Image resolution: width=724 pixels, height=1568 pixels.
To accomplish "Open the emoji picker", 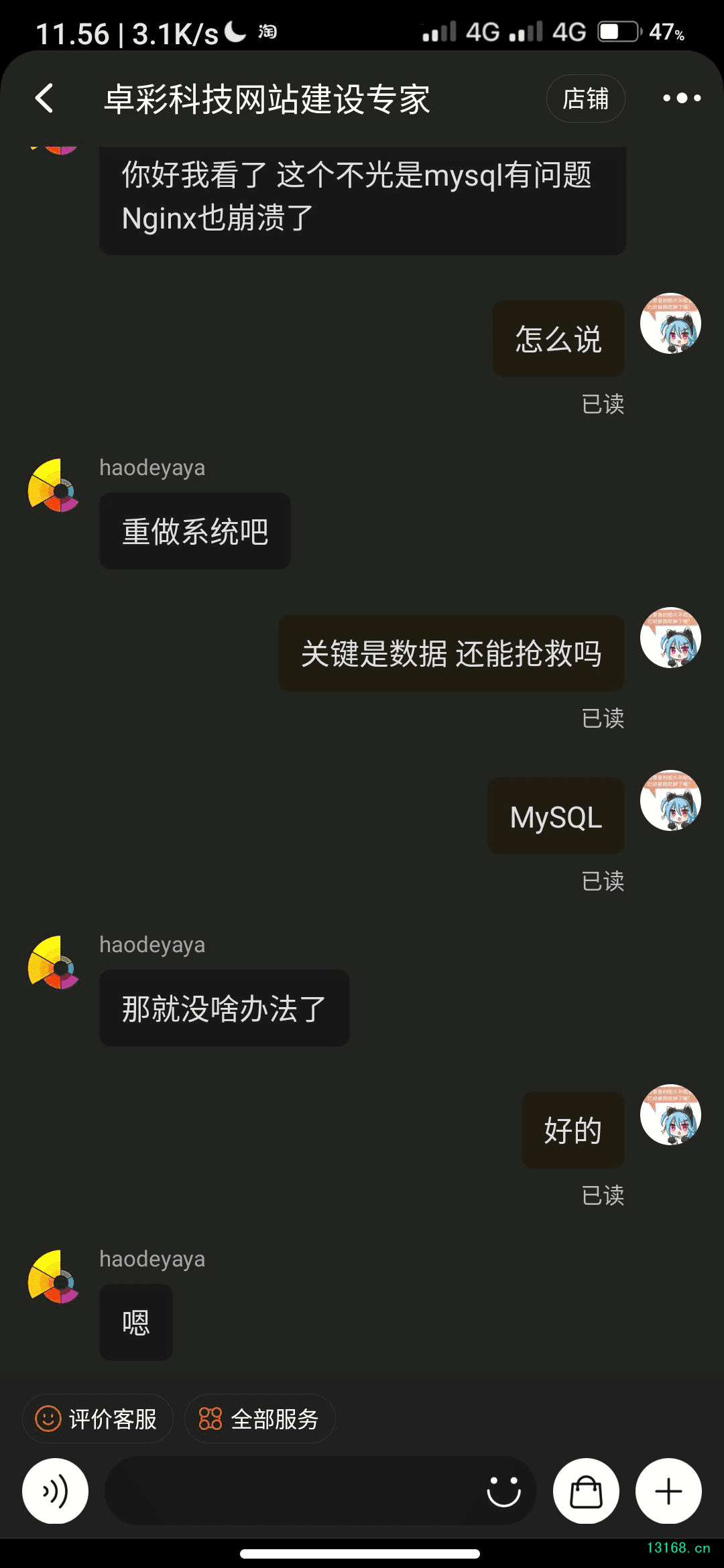I will click(503, 1491).
